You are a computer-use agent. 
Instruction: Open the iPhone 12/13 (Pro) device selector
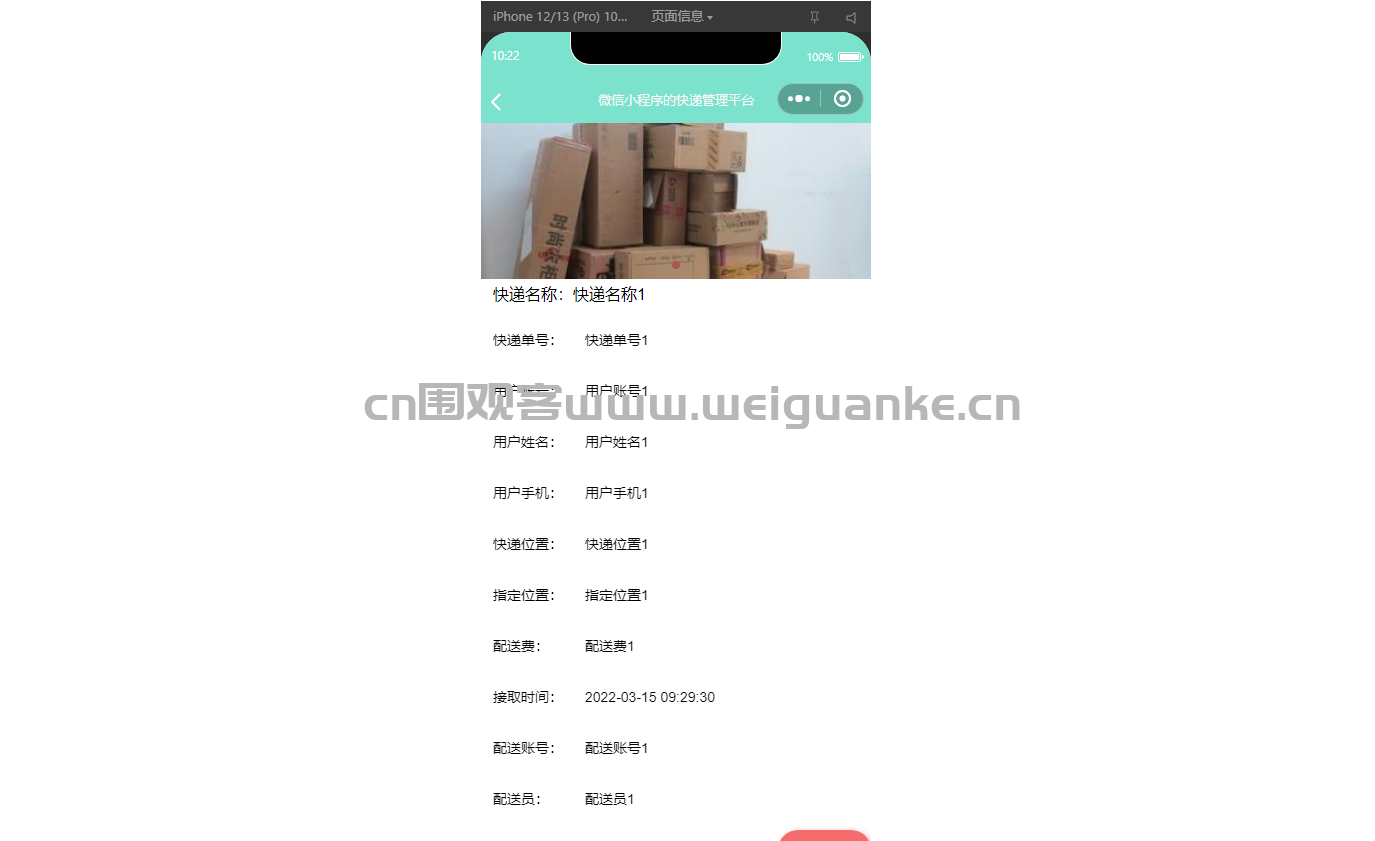coord(560,17)
